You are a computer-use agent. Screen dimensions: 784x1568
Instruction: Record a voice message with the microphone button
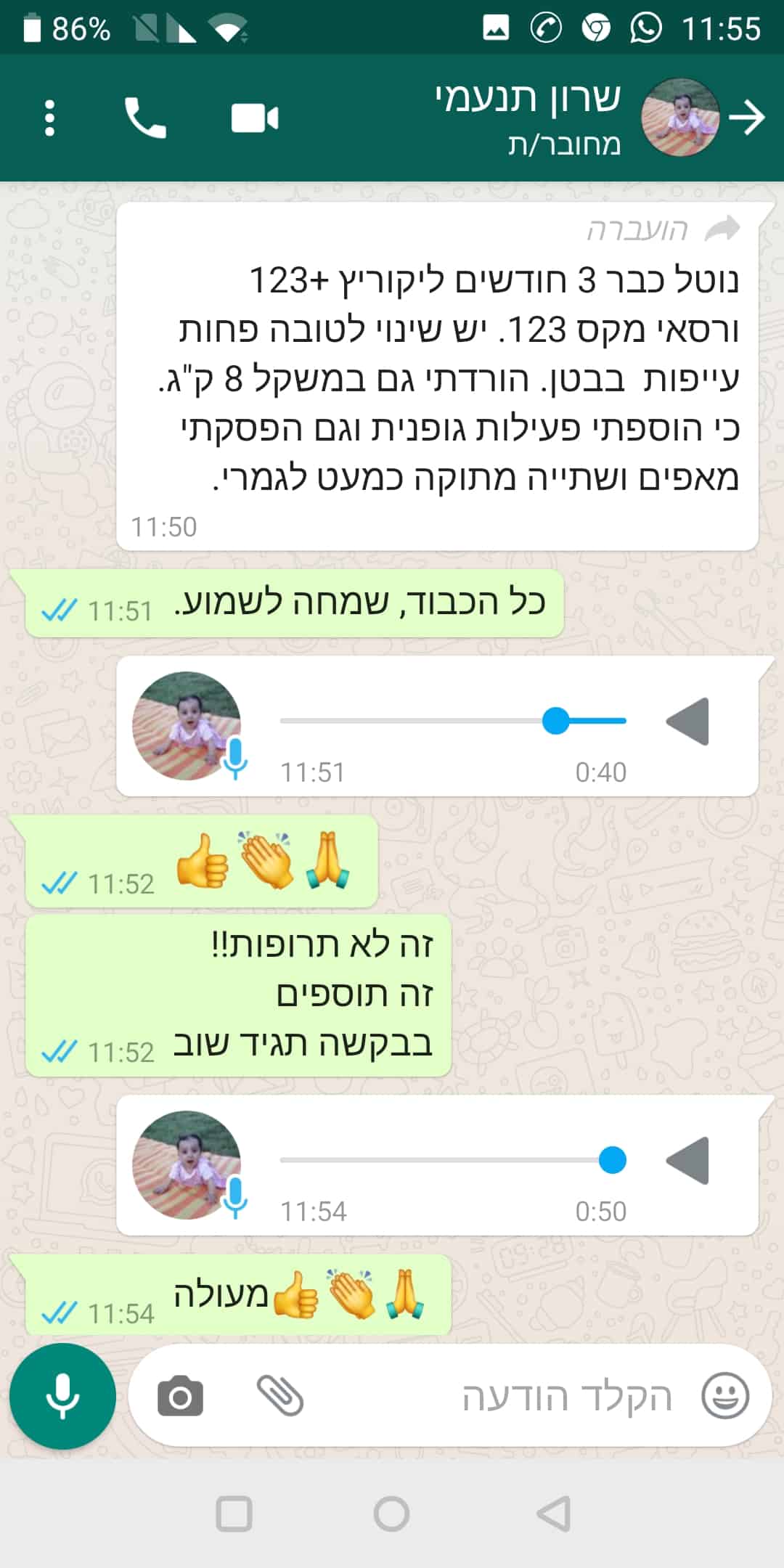coord(62,1396)
